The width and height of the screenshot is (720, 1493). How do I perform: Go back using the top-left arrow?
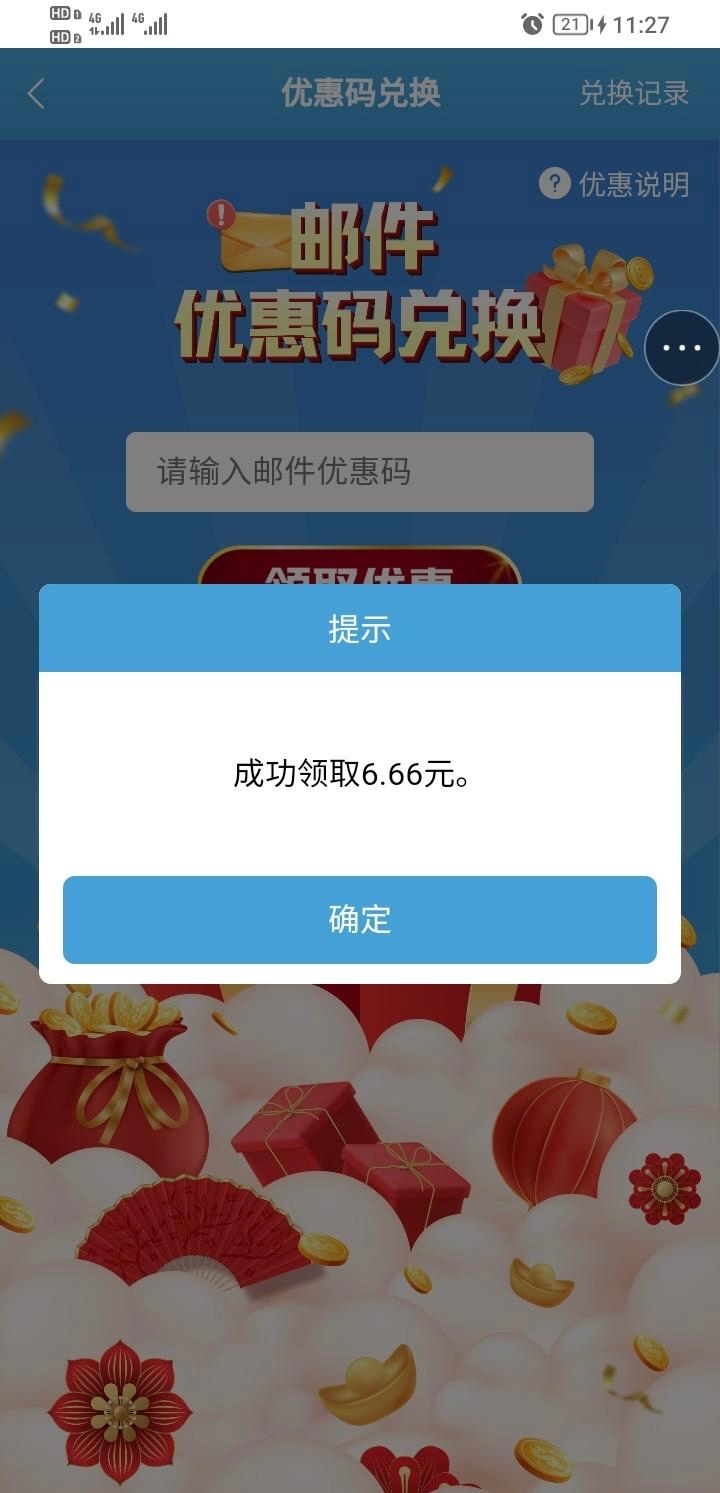pos(36,94)
